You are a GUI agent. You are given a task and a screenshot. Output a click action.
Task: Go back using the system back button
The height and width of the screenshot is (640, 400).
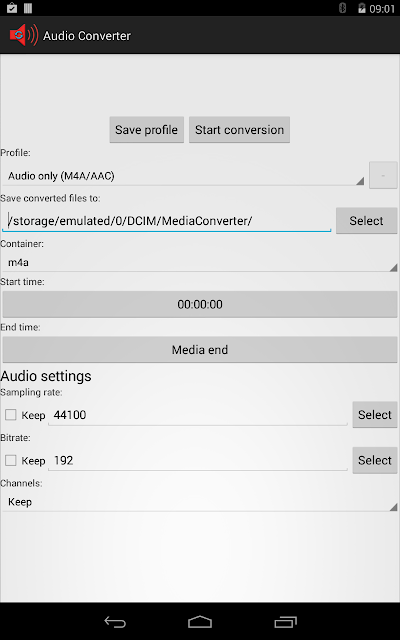coord(115,622)
